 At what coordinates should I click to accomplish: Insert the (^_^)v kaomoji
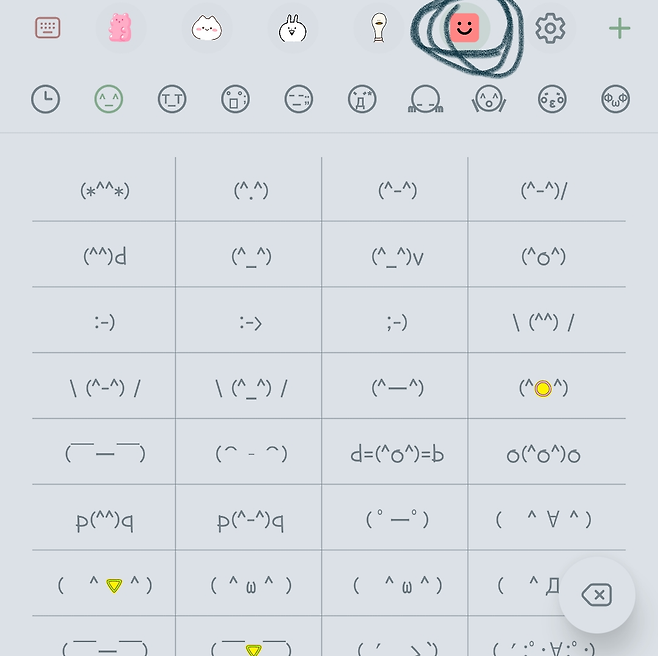click(397, 256)
